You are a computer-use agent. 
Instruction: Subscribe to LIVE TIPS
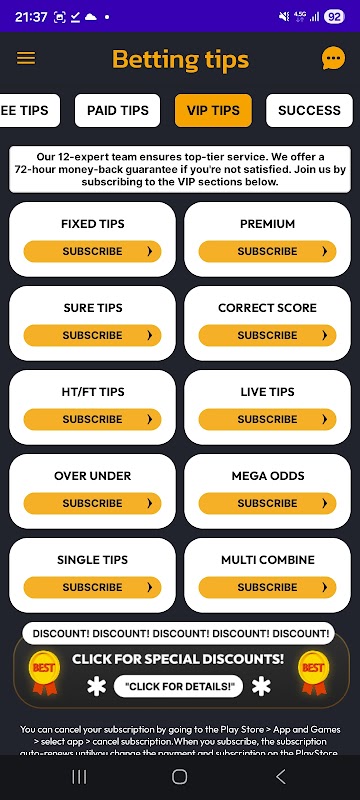click(267, 419)
